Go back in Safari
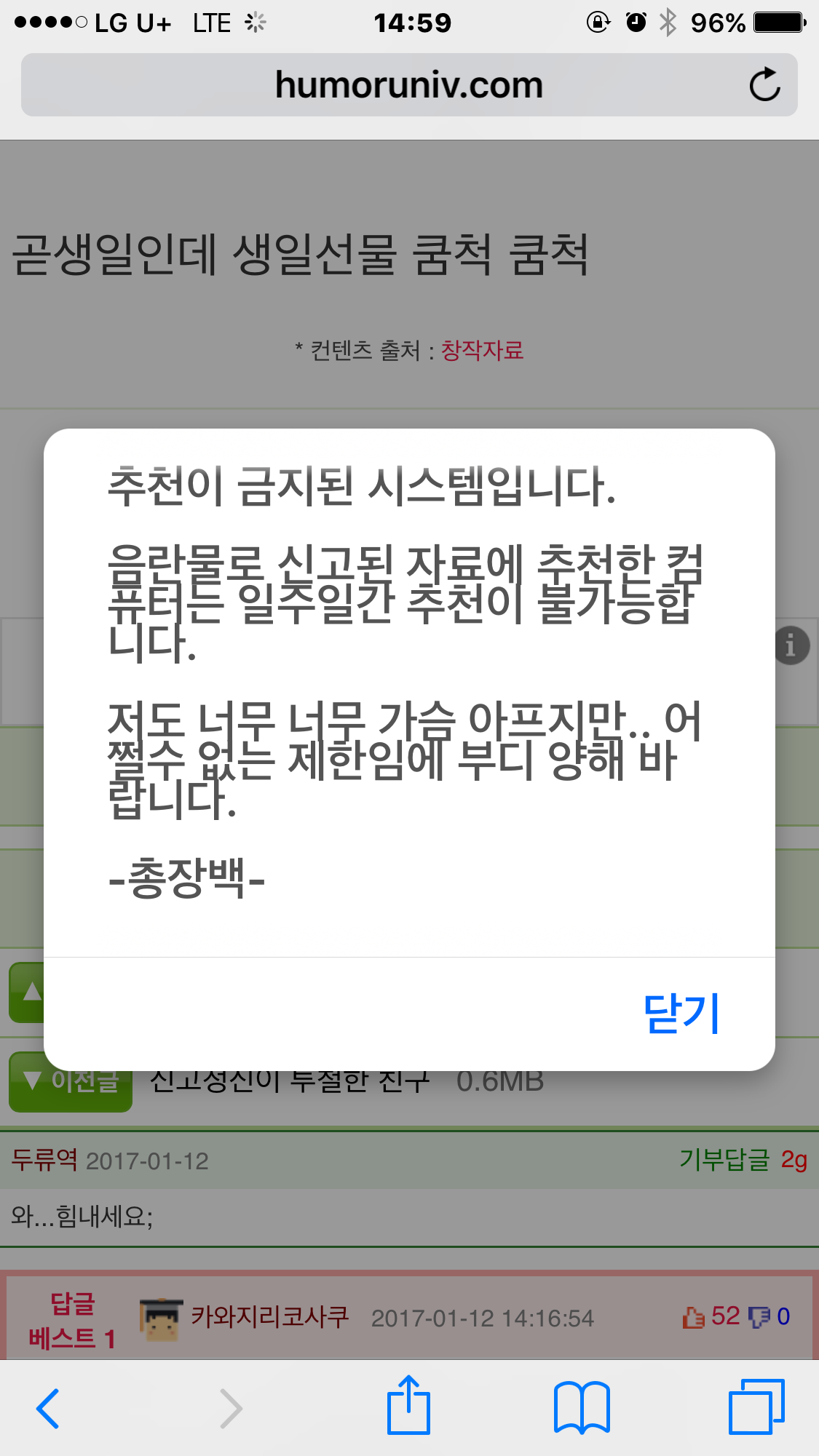The height and width of the screenshot is (1456, 819). [48, 1409]
